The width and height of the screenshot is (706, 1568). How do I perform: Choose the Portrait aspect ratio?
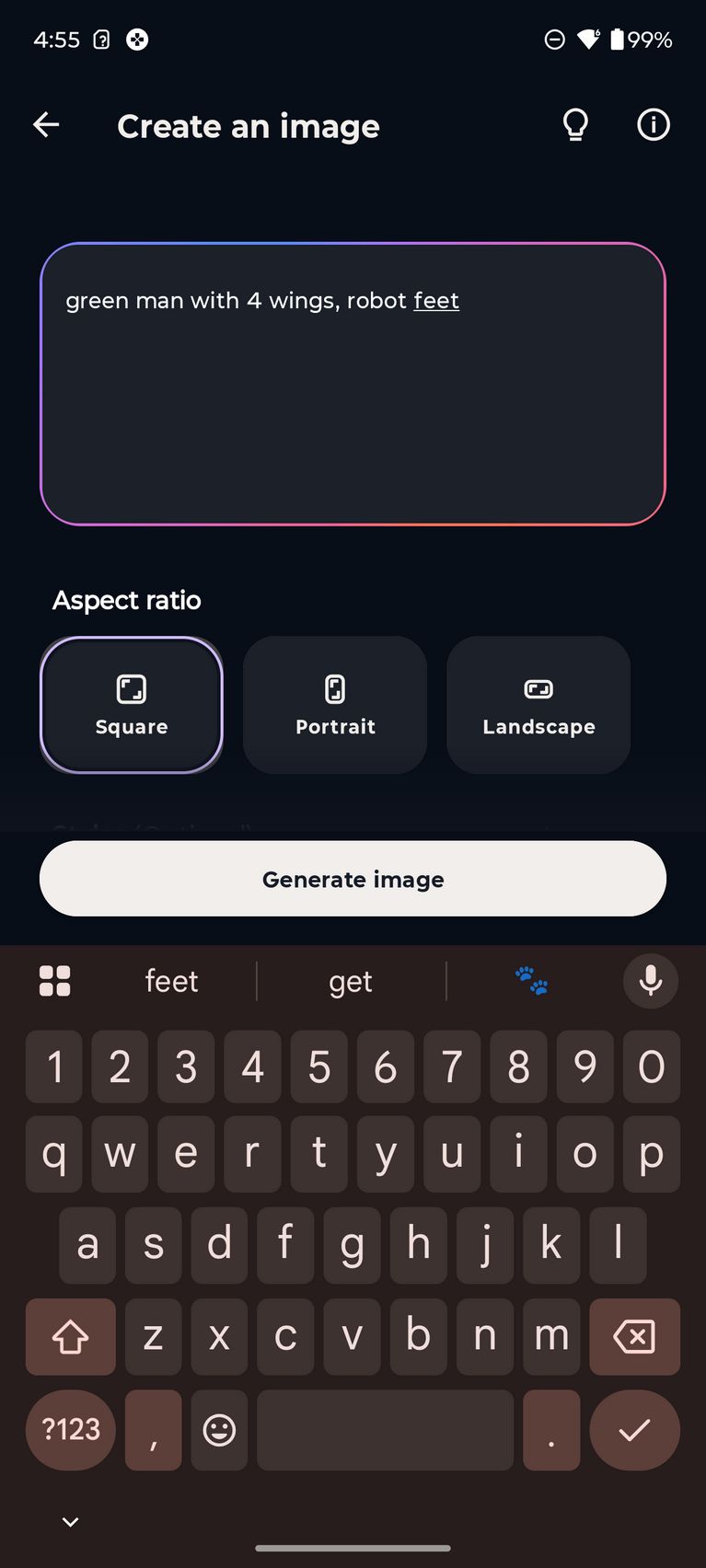(x=335, y=705)
